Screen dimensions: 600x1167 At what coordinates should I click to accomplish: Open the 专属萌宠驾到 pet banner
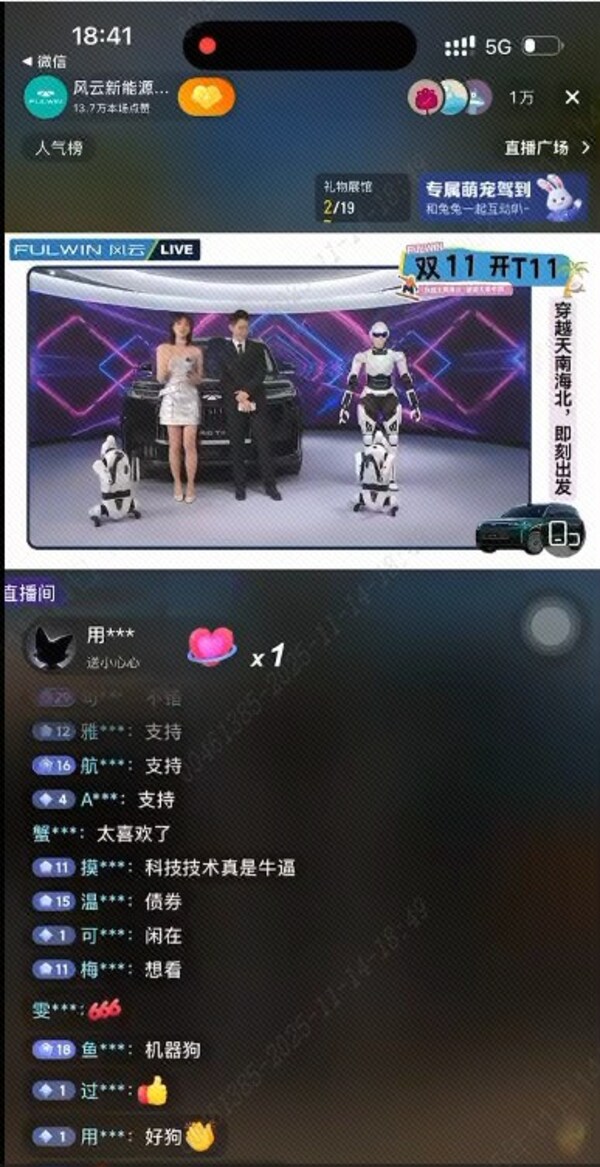point(502,197)
